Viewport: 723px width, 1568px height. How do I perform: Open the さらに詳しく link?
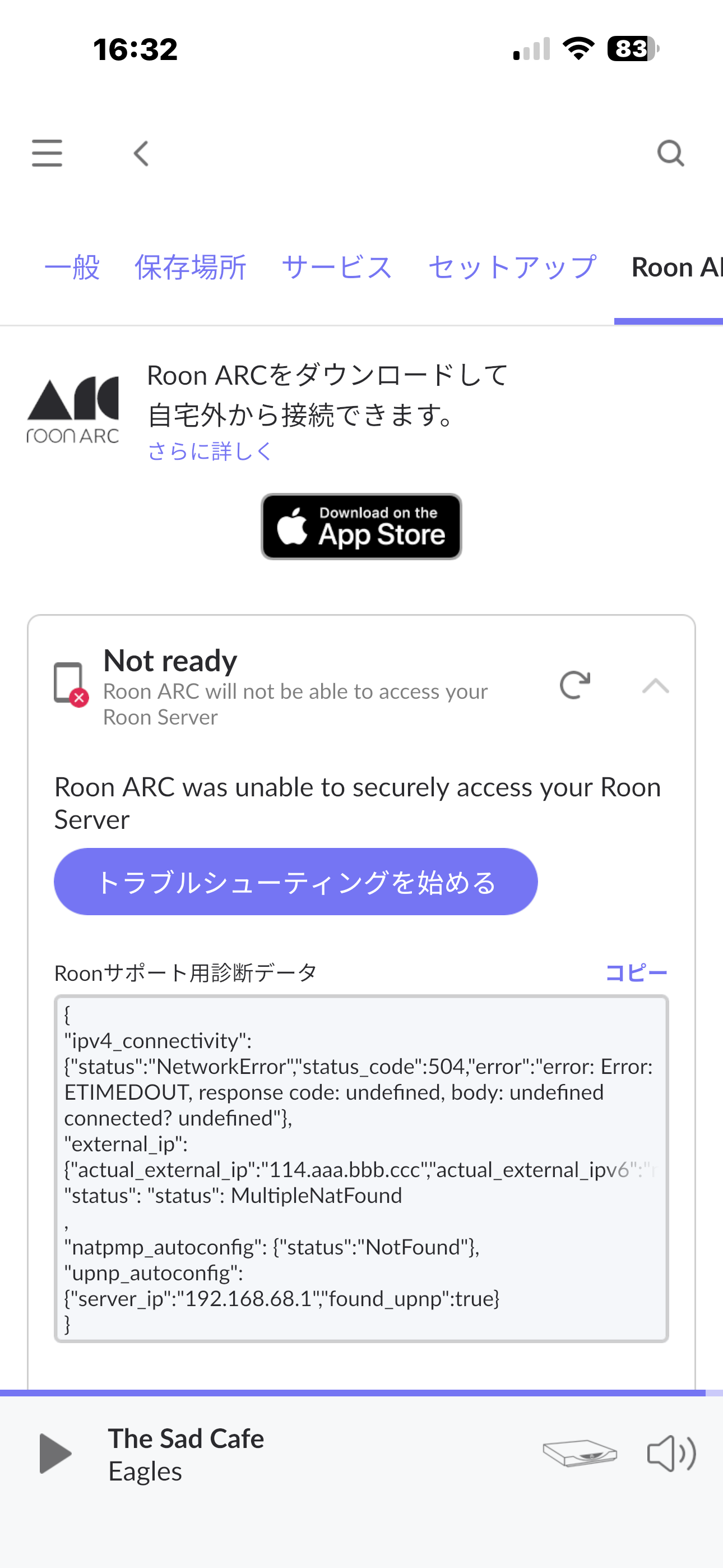210,451
